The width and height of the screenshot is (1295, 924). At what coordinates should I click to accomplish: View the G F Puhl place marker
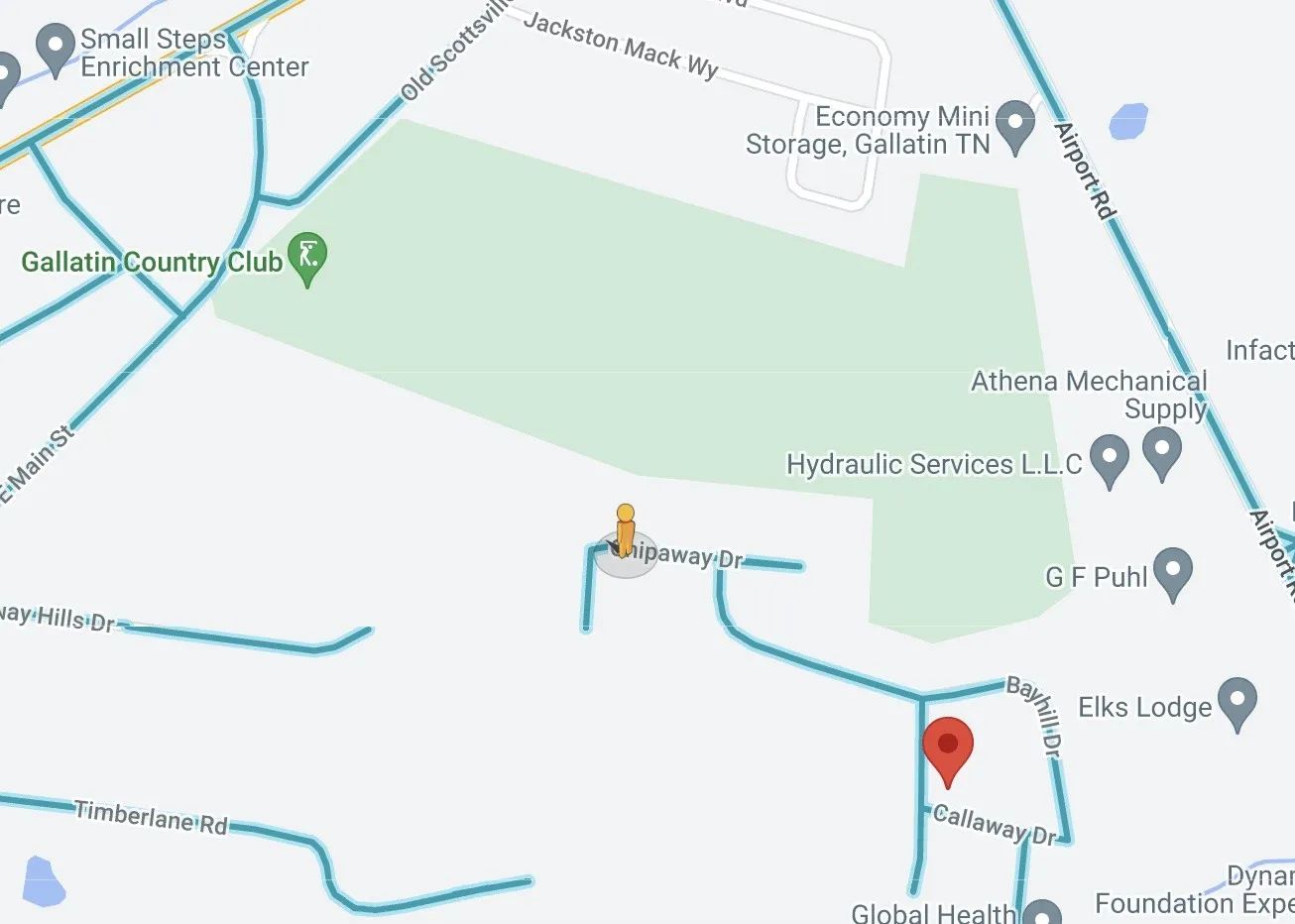click(1173, 572)
